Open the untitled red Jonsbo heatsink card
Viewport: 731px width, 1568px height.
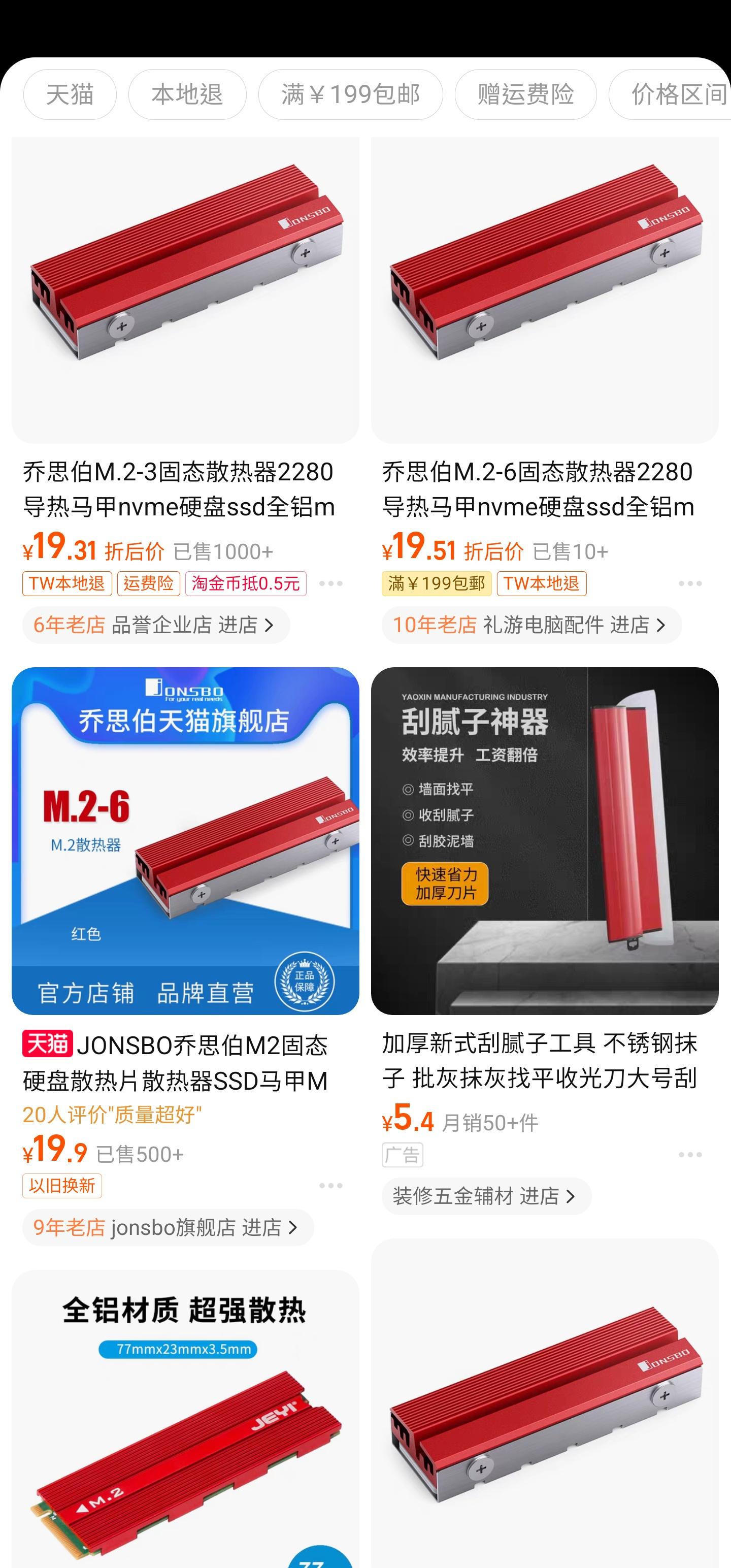(544, 1400)
